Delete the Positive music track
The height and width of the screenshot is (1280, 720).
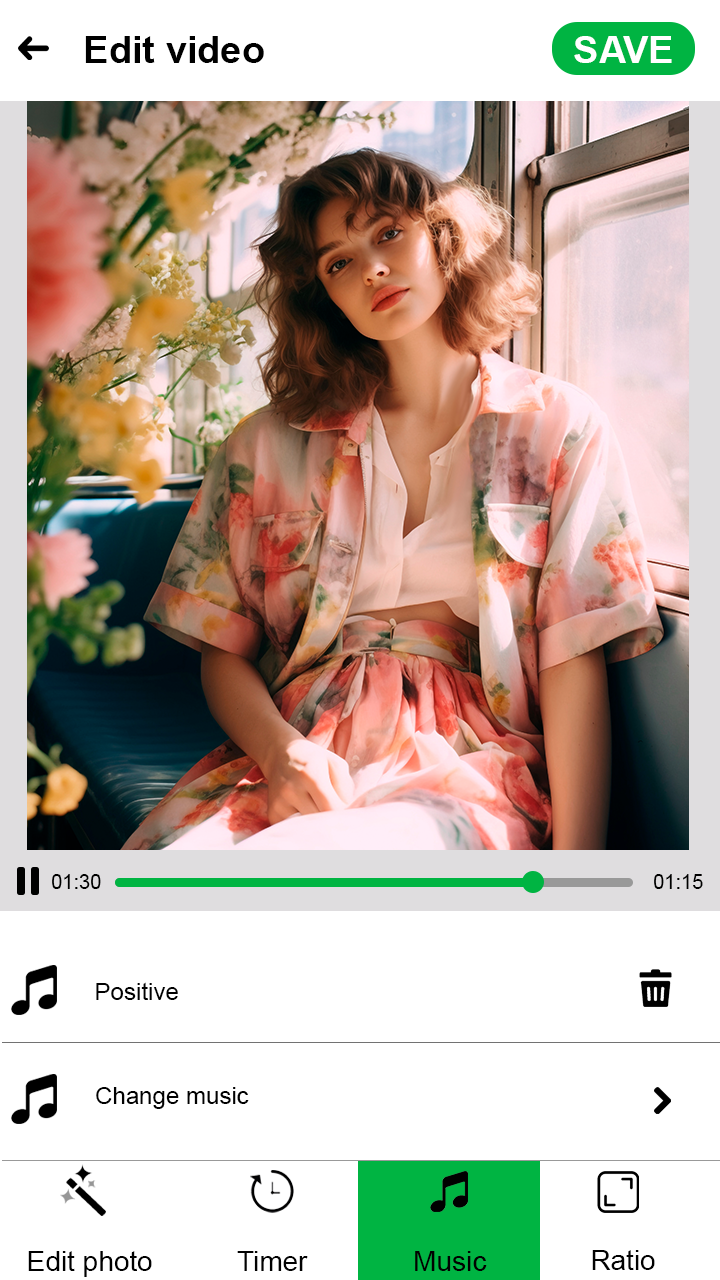click(x=655, y=988)
